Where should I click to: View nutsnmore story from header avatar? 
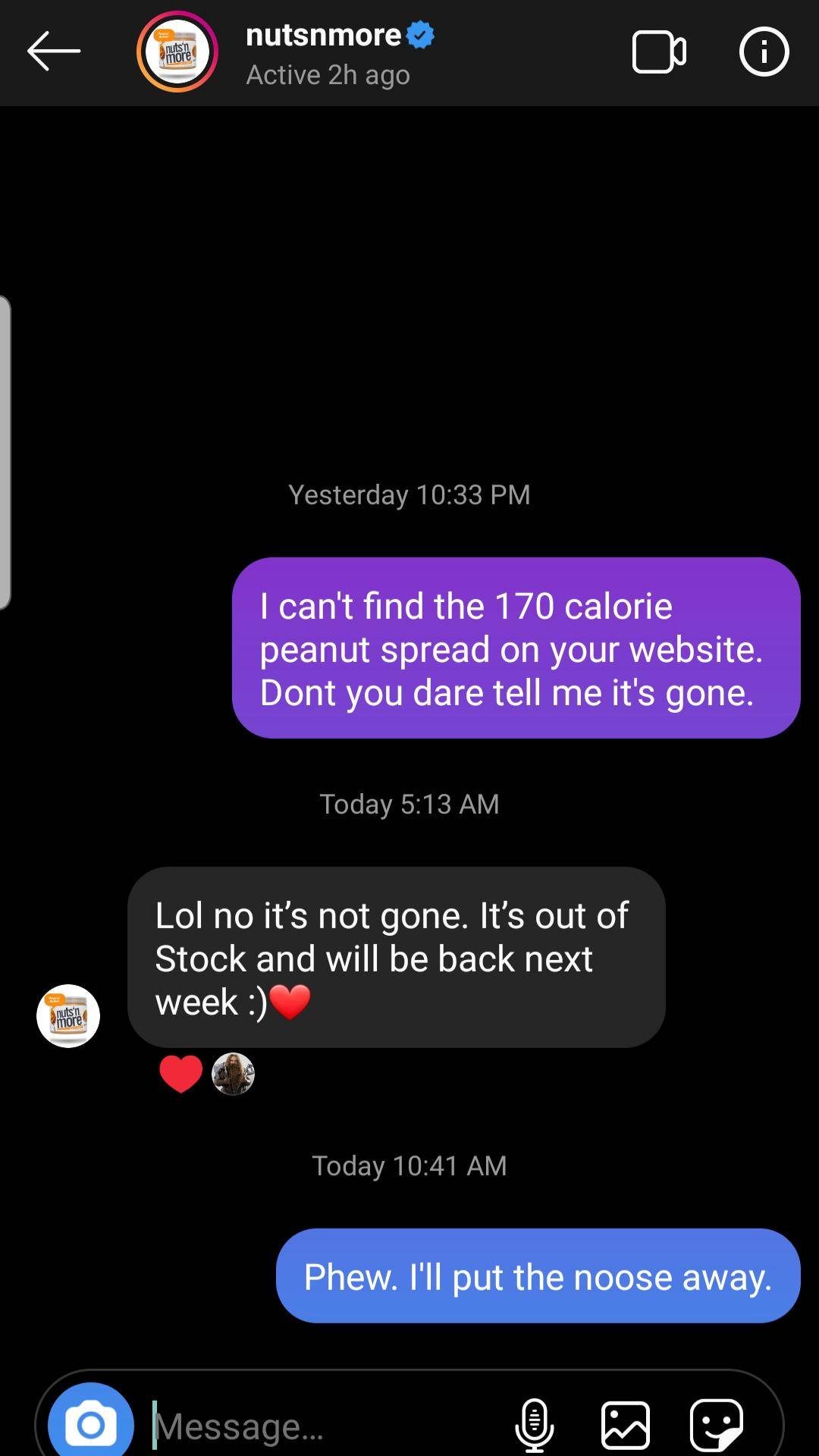click(177, 52)
